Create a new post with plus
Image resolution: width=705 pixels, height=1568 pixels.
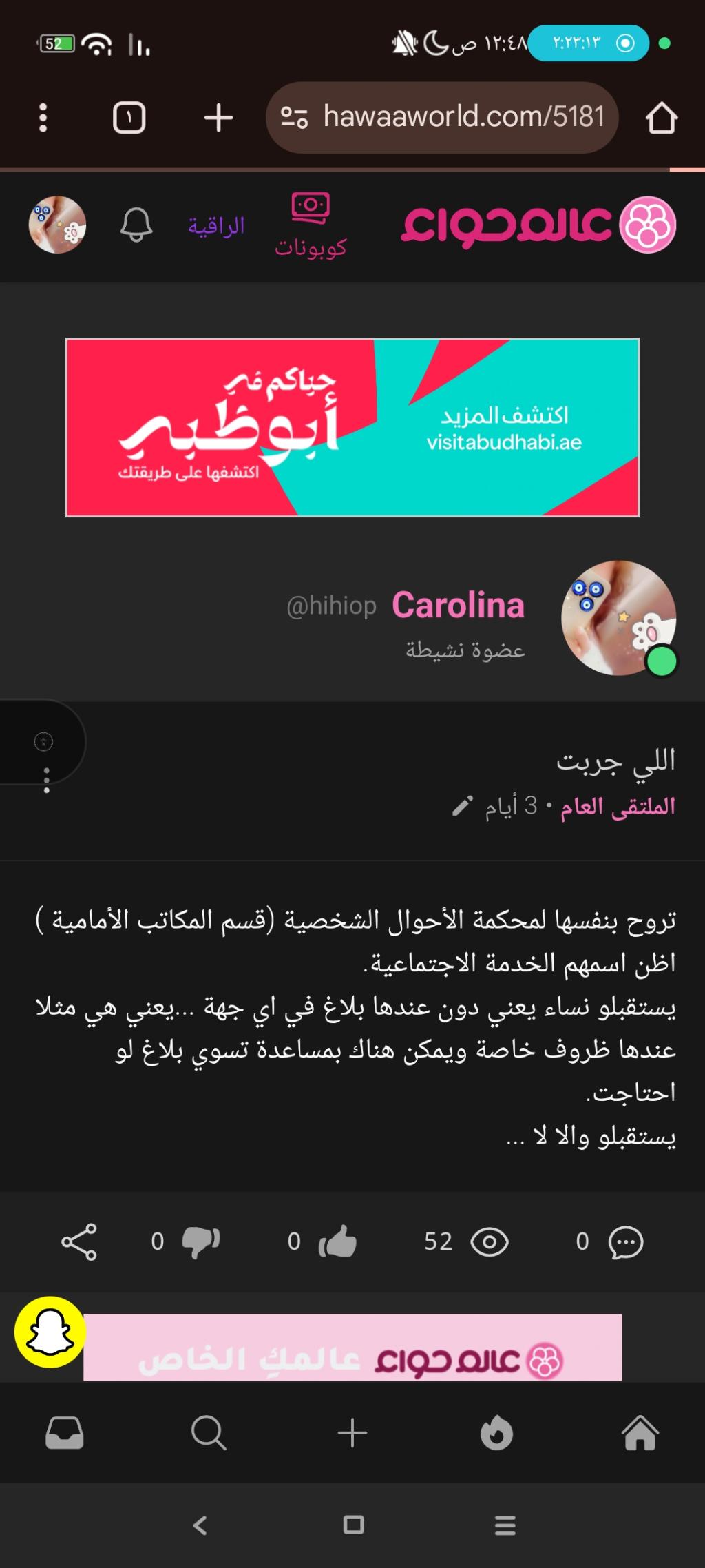click(x=352, y=1434)
